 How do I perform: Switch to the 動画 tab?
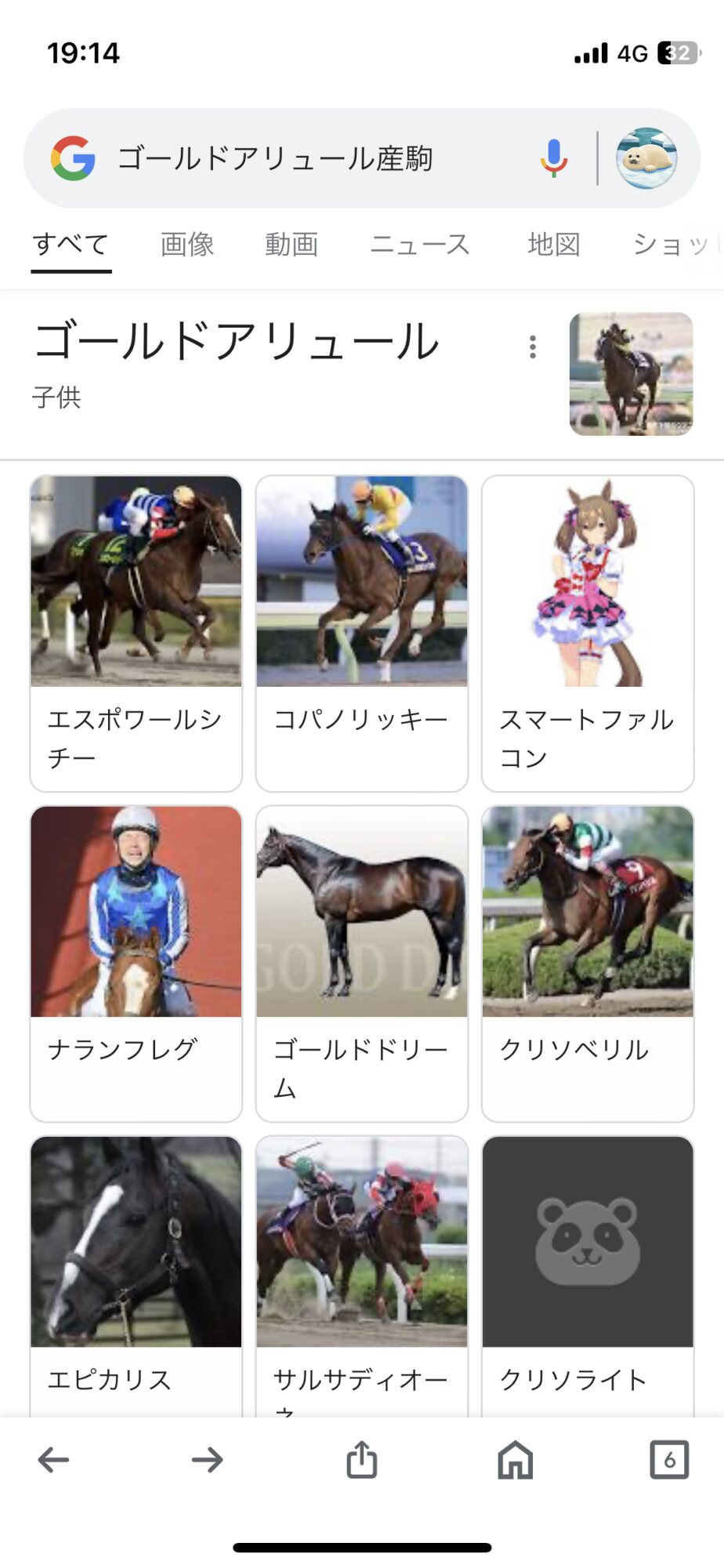(291, 245)
